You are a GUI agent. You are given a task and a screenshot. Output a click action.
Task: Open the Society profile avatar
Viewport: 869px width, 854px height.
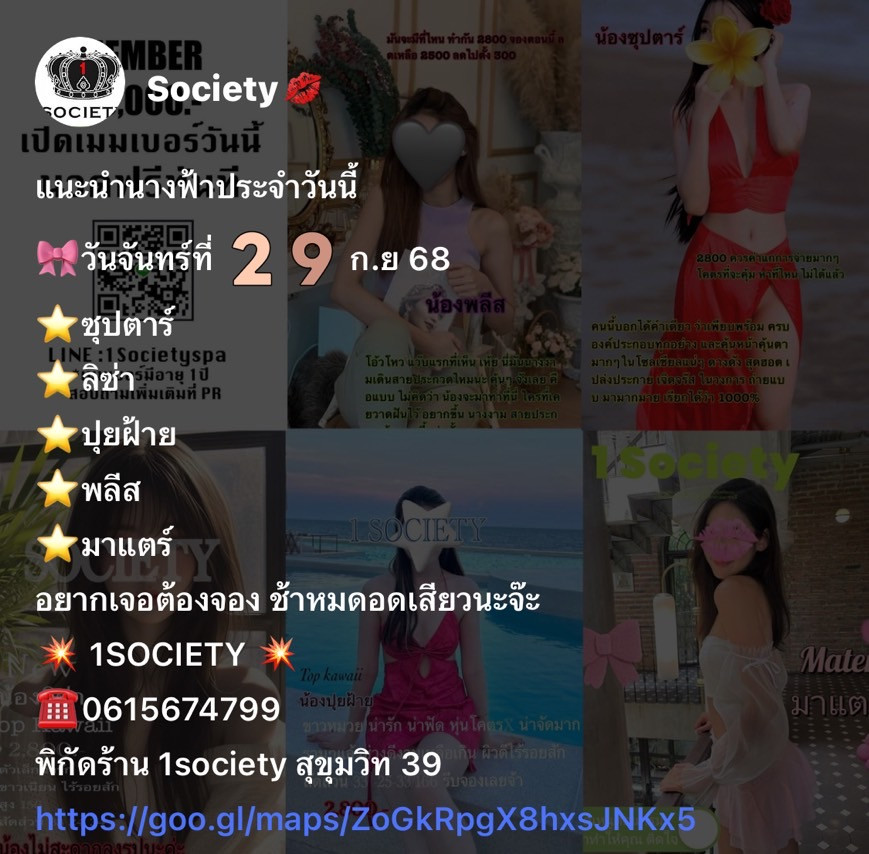coord(80,82)
